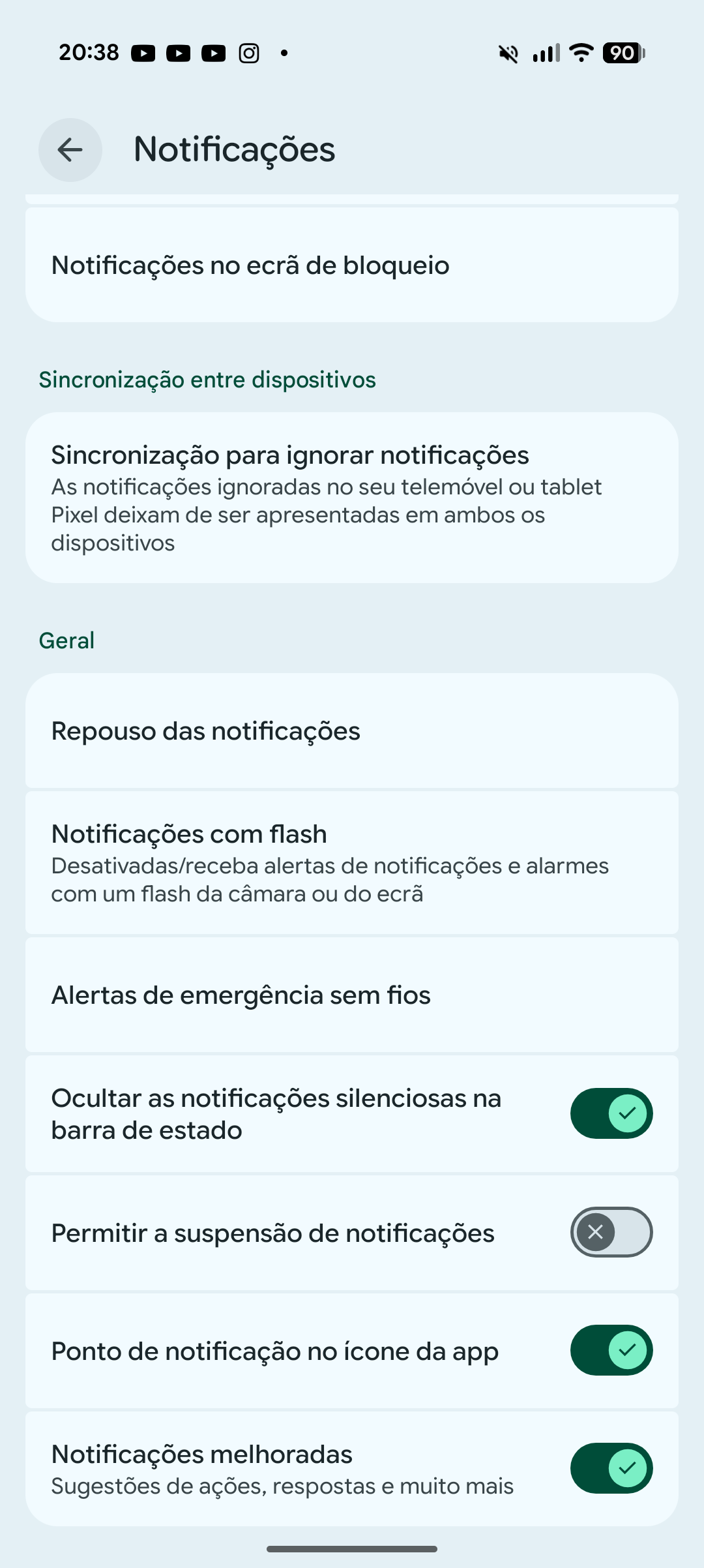Open Repouso das notificações
Image resolution: width=704 pixels, height=1568 pixels.
(x=352, y=731)
